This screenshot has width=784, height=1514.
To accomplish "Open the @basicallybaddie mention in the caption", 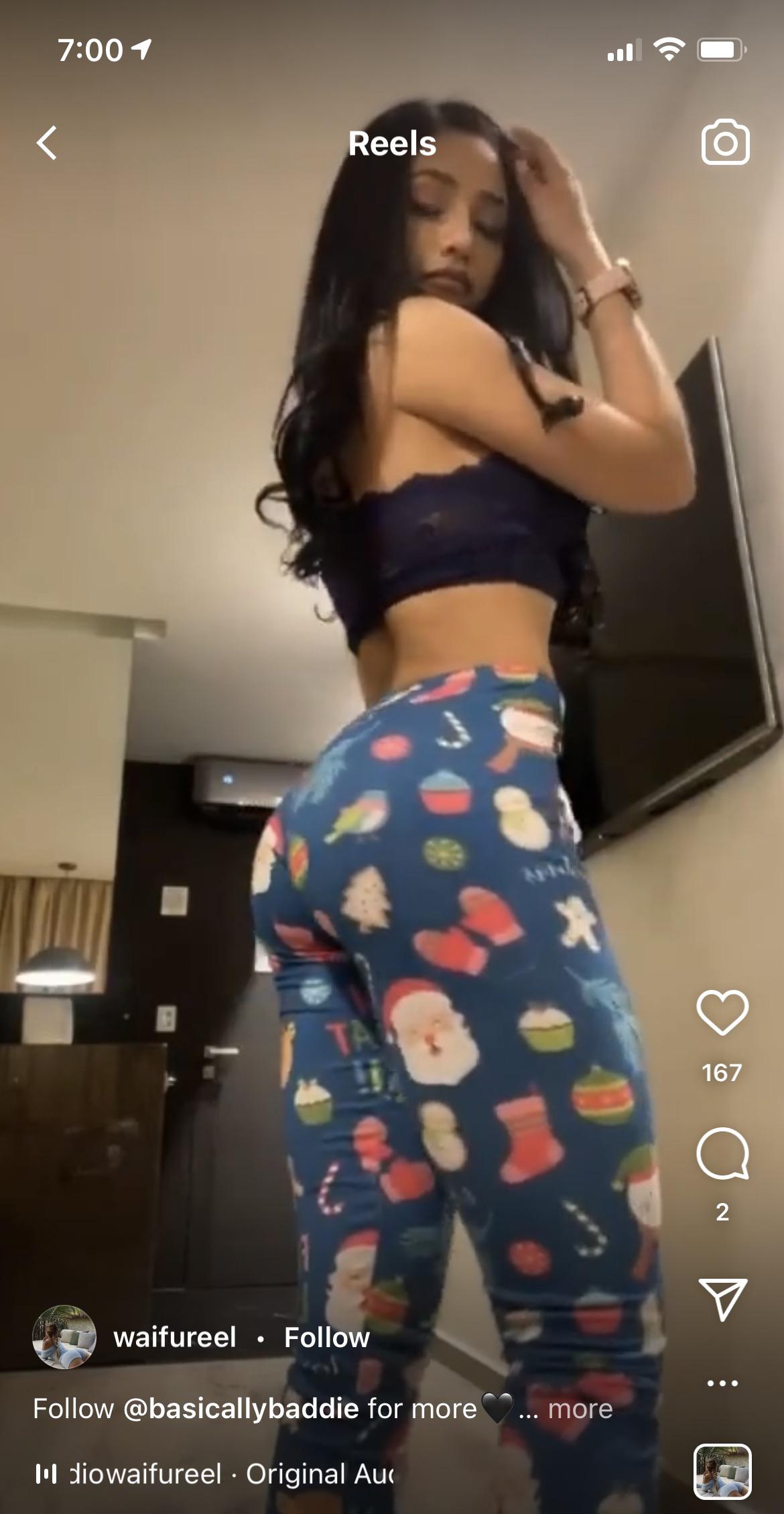I will click(241, 1408).
